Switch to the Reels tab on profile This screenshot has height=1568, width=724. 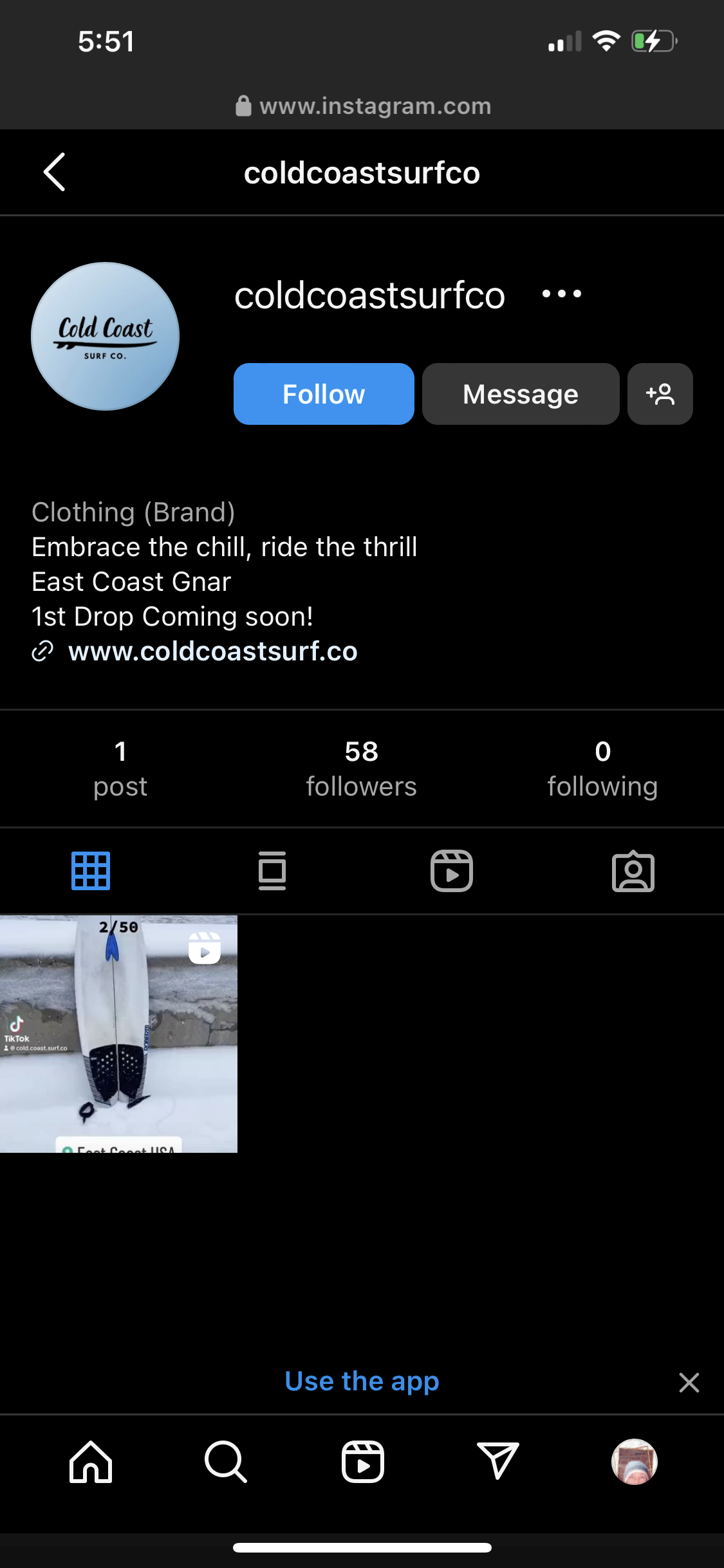452,871
